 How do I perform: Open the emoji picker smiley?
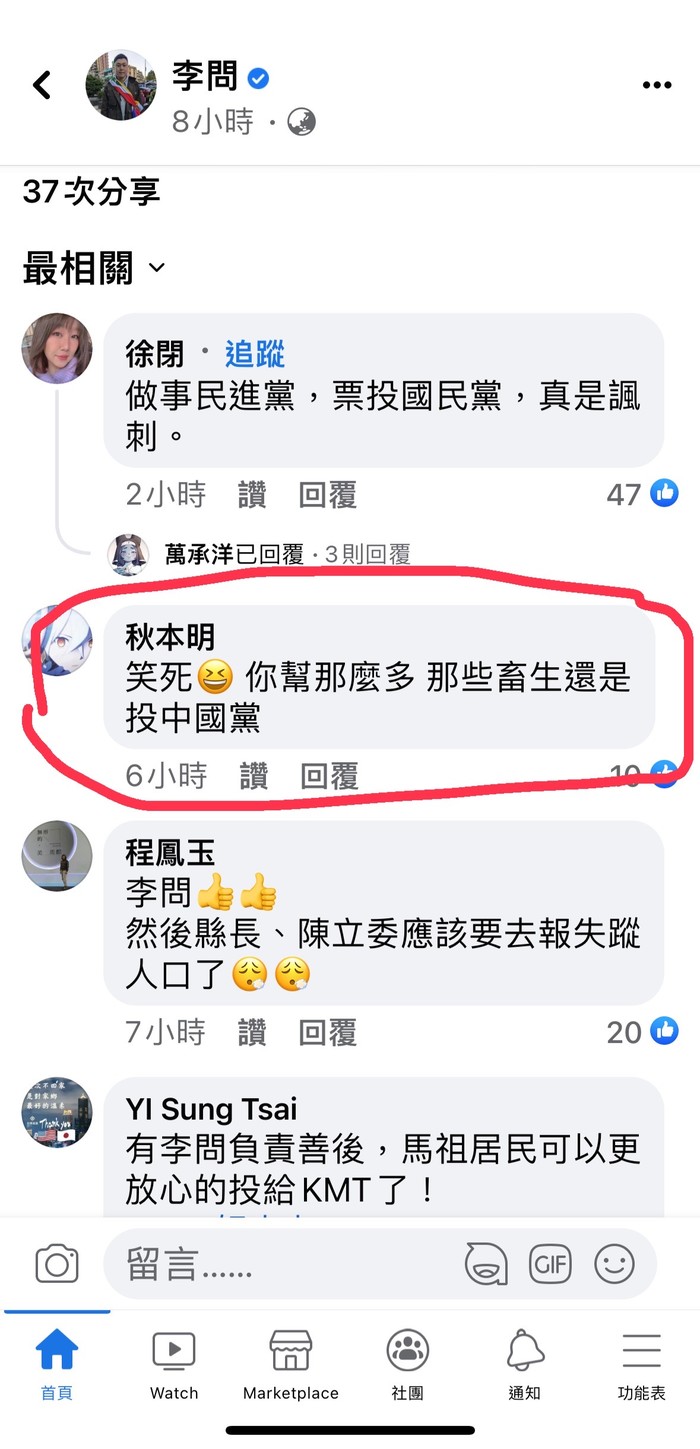(x=614, y=1264)
